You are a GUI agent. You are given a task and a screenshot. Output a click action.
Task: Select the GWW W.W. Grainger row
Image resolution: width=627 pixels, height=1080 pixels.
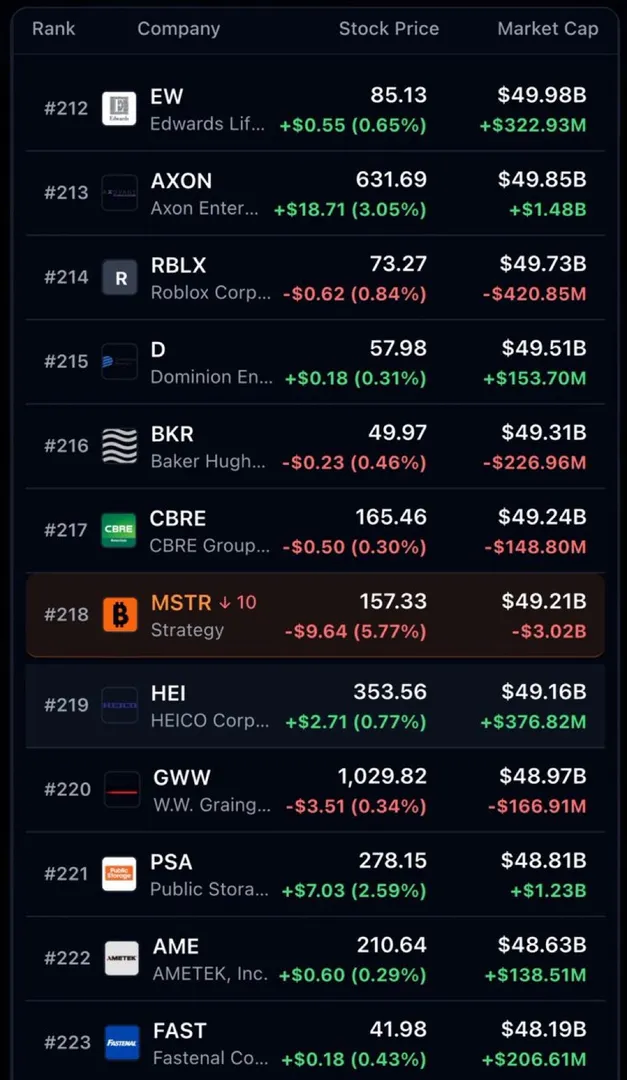pos(314,790)
